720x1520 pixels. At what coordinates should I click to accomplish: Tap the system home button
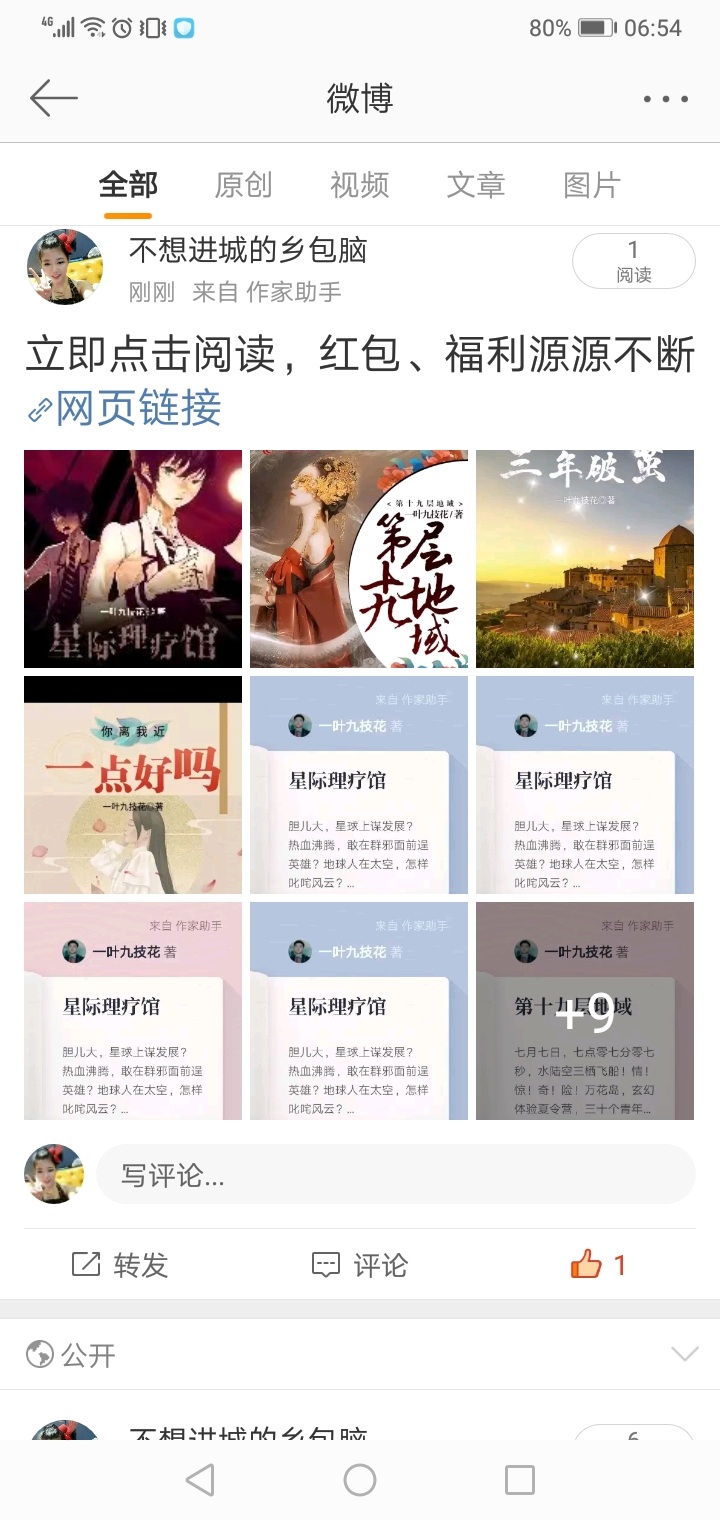click(x=360, y=1480)
